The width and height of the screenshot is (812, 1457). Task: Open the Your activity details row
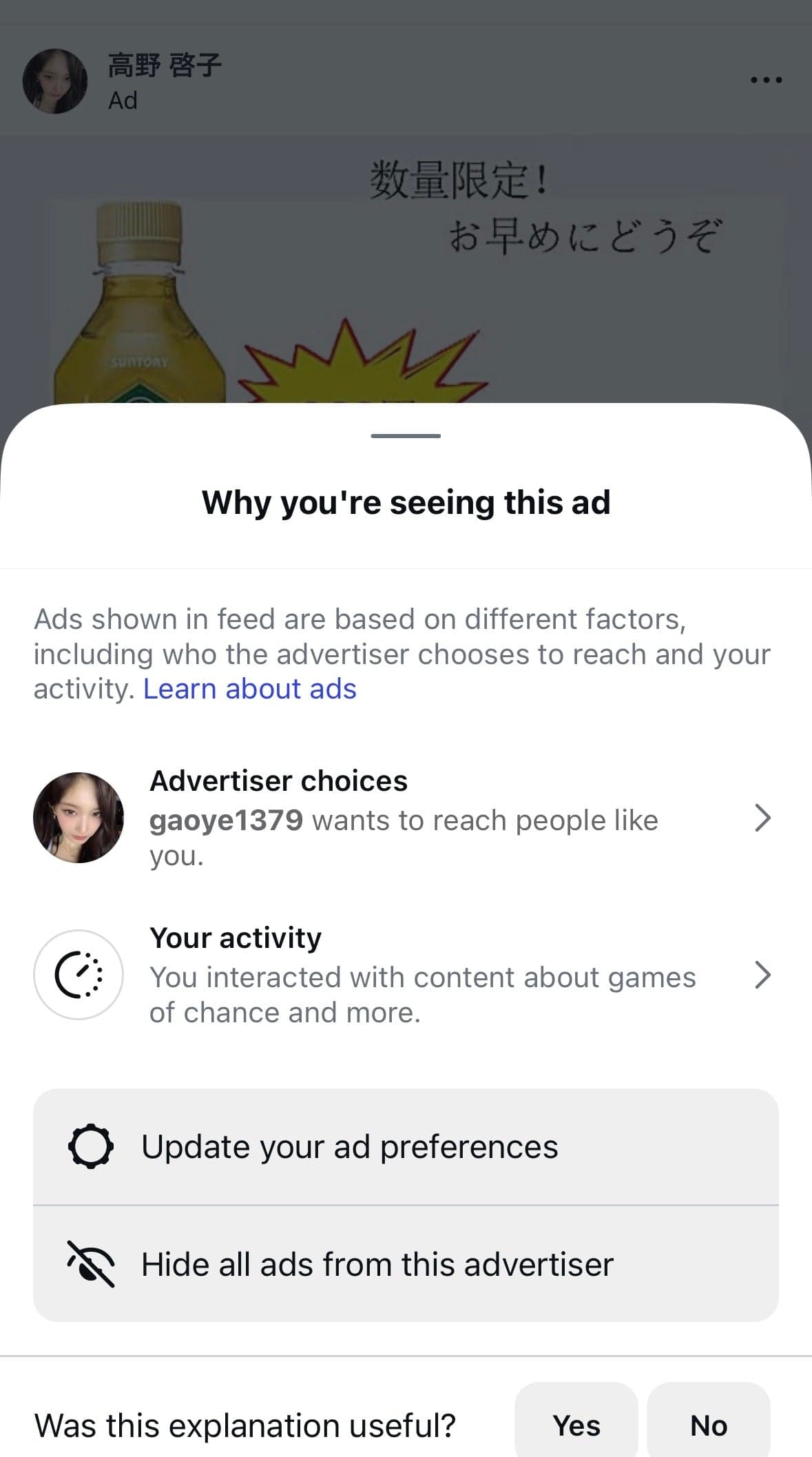[x=406, y=975]
